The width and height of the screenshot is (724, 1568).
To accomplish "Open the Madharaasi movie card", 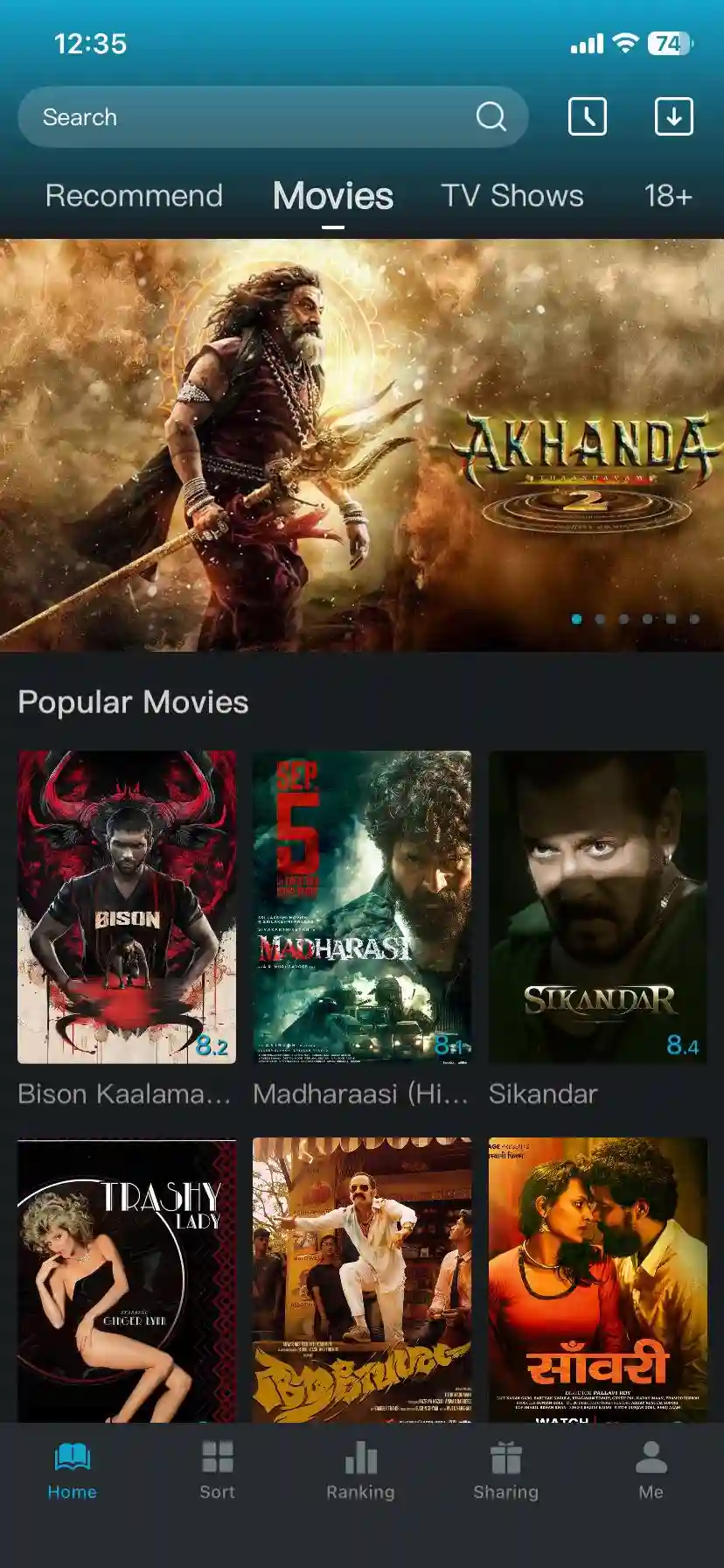I will [362, 907].
